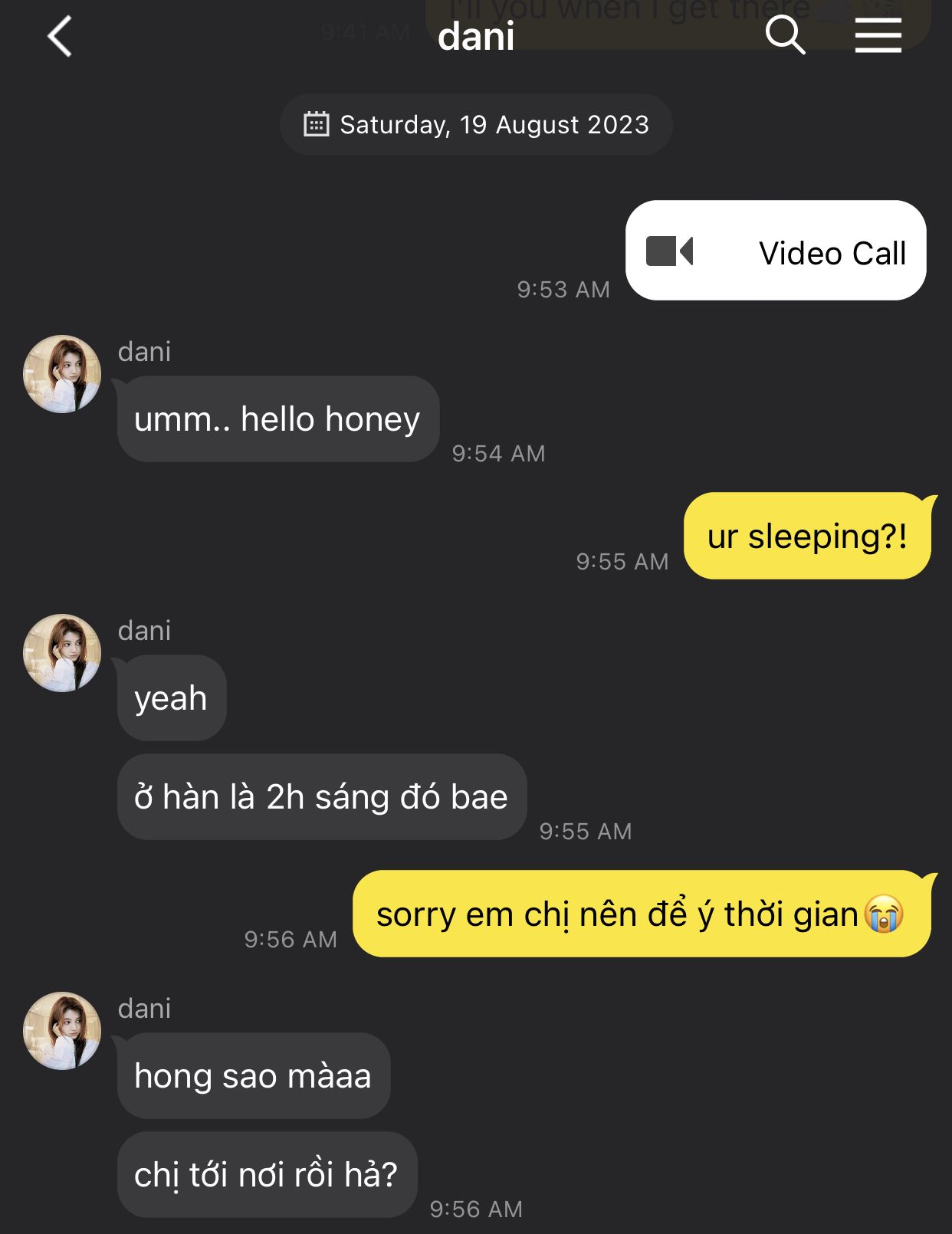View dani's avatar next to "yeah" message
Screen dimensions: 952x1234
click(62, 653)
